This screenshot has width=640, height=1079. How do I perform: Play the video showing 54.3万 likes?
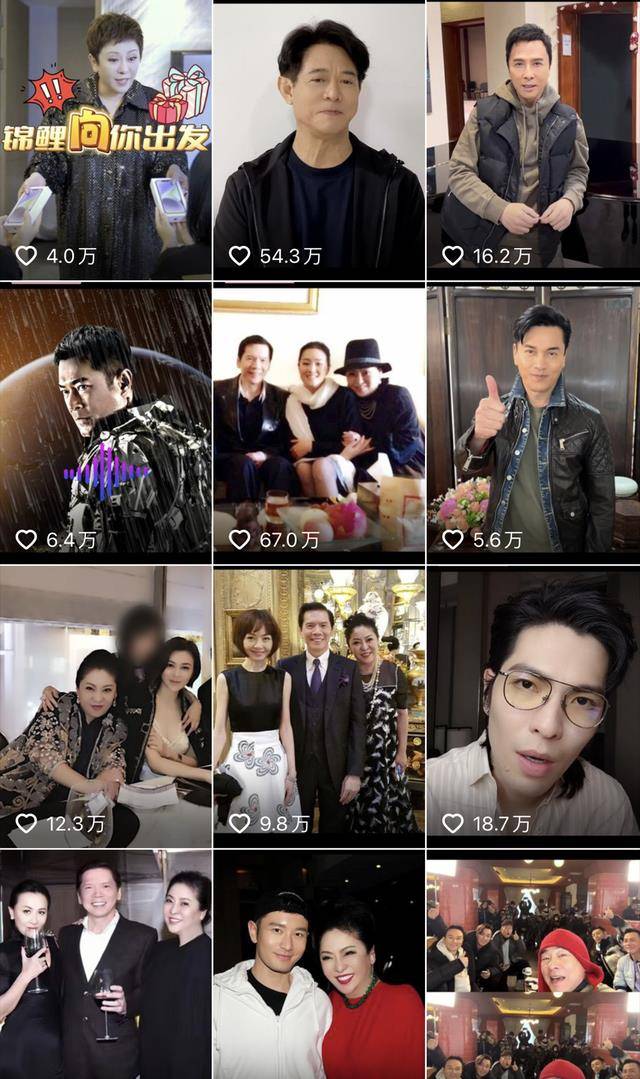[319, 140]
